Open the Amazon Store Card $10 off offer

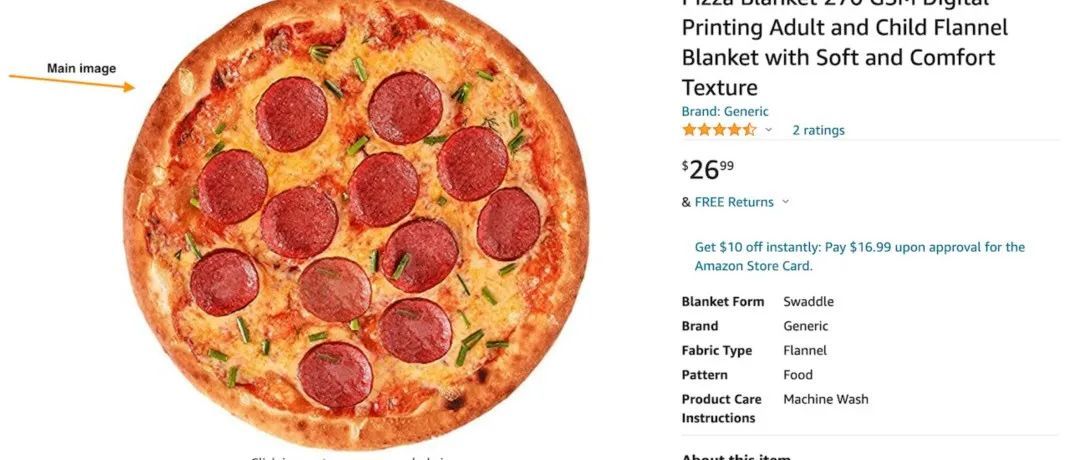click(859, 256)
